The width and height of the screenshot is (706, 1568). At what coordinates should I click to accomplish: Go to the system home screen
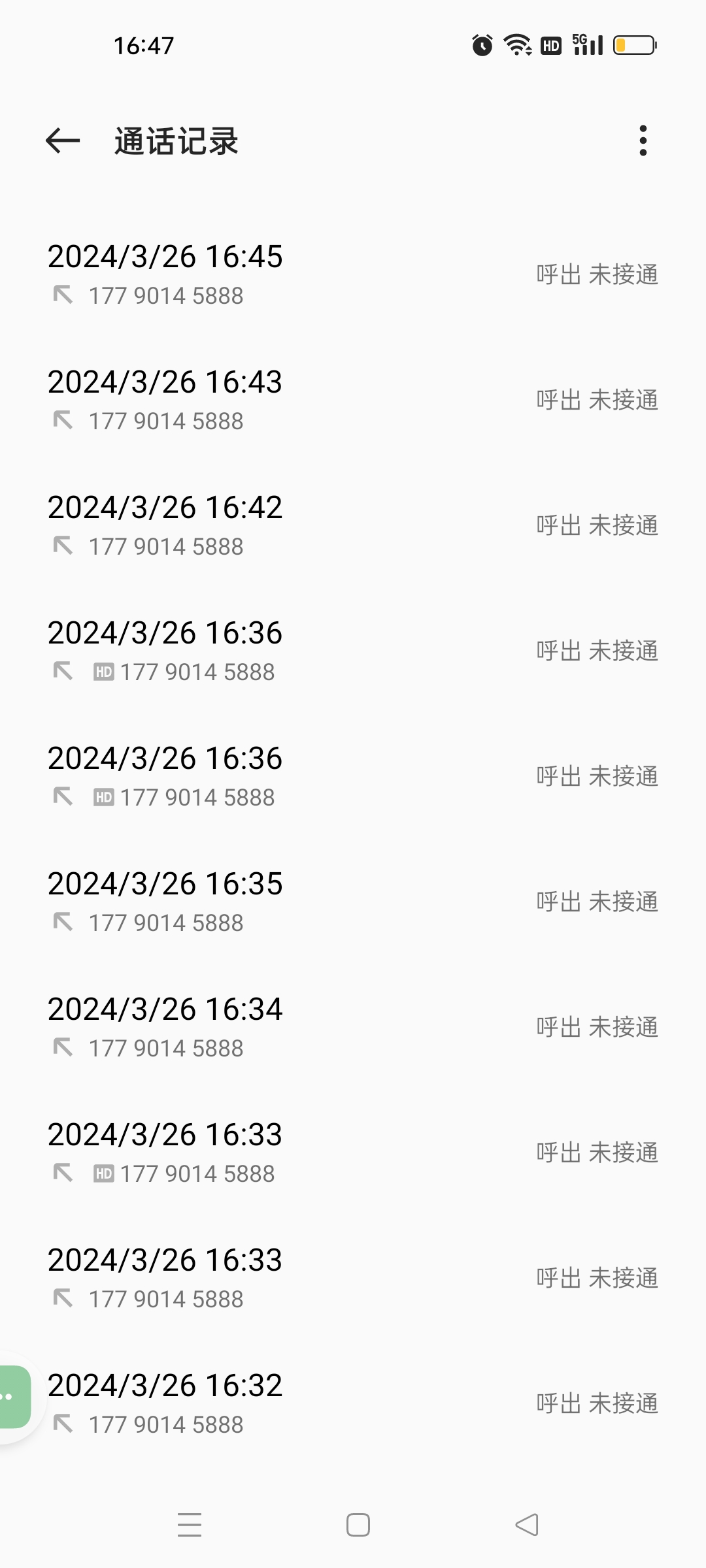(358, 1525)
